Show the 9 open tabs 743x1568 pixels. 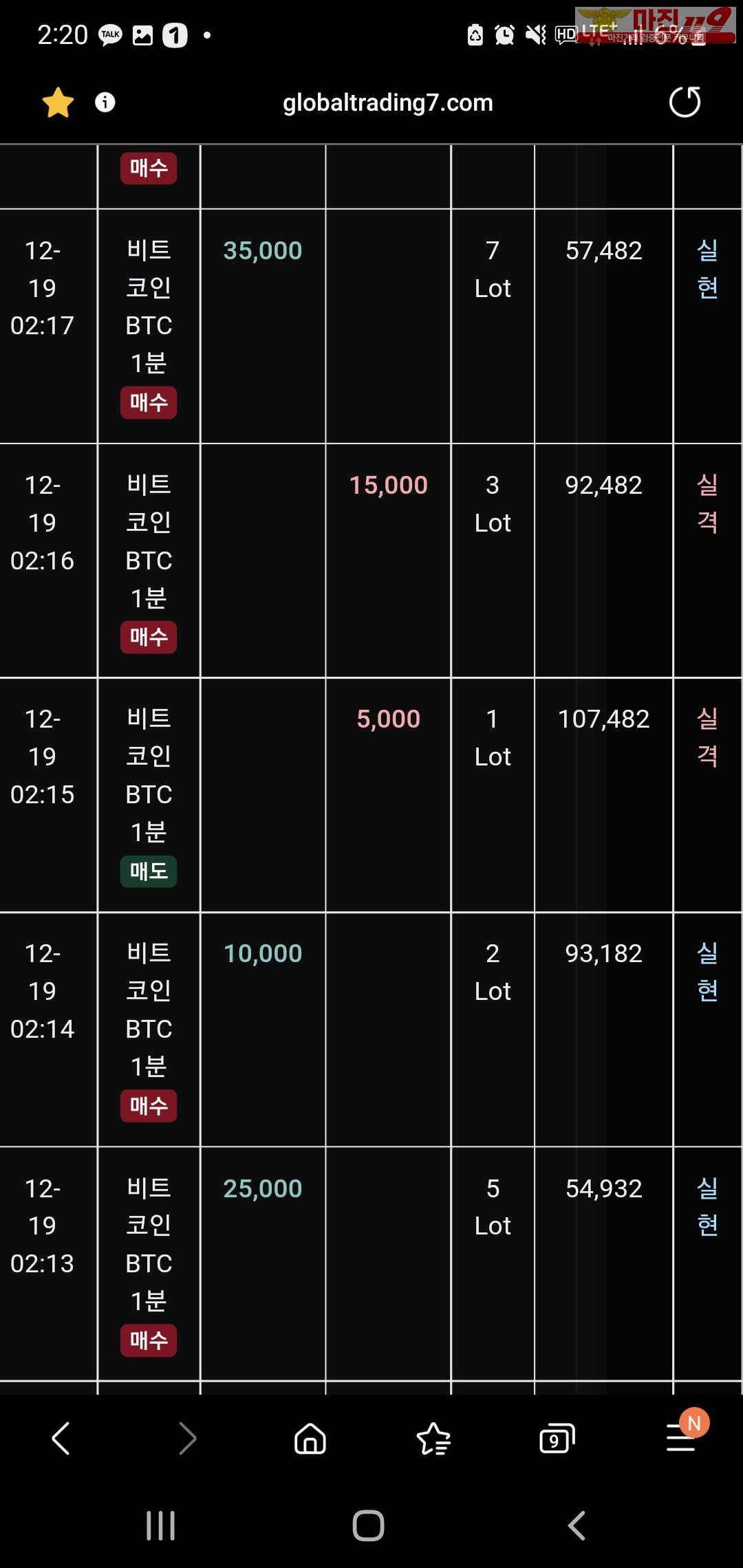click(557, 1438)
